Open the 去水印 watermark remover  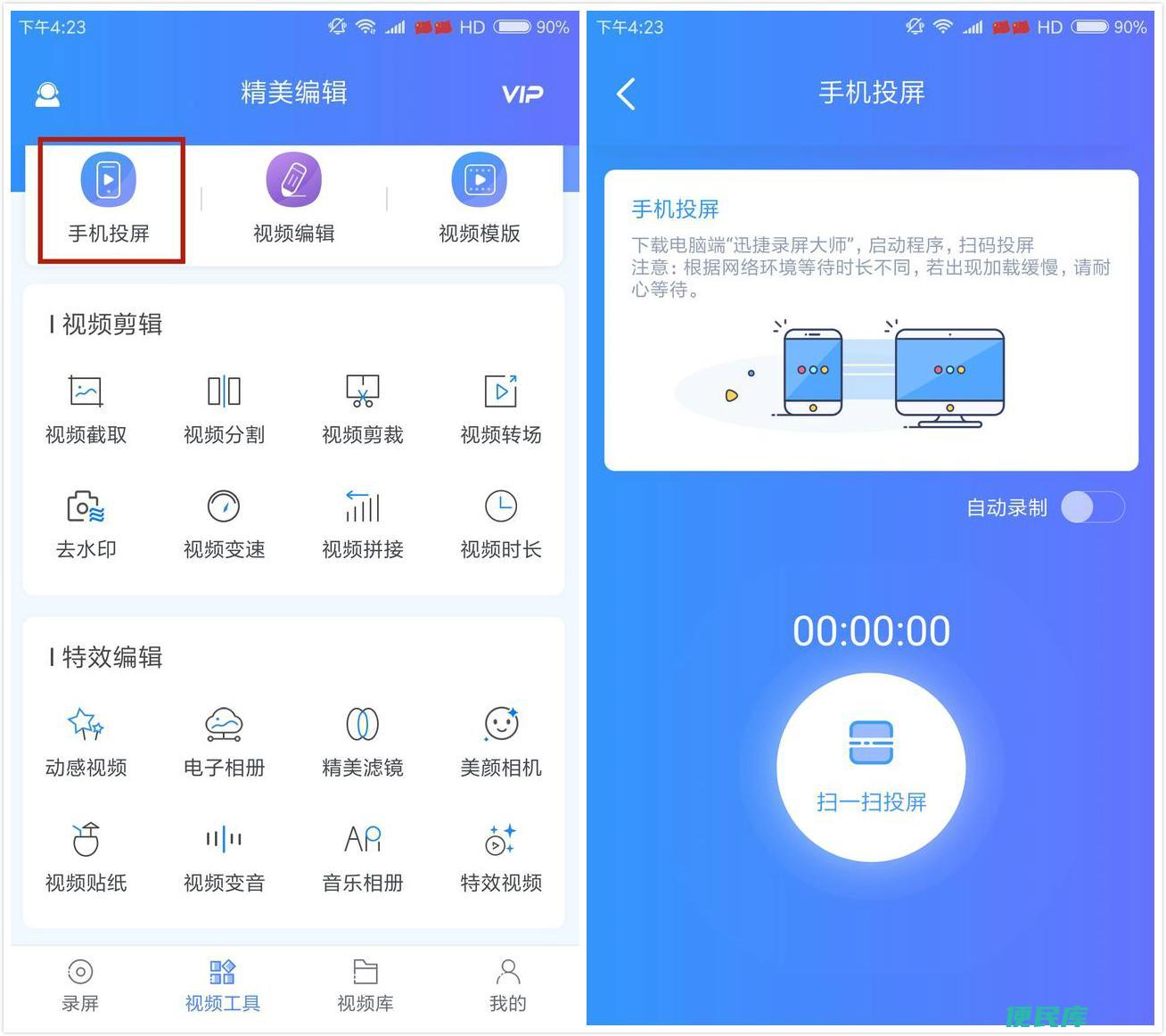pos(86,523)
